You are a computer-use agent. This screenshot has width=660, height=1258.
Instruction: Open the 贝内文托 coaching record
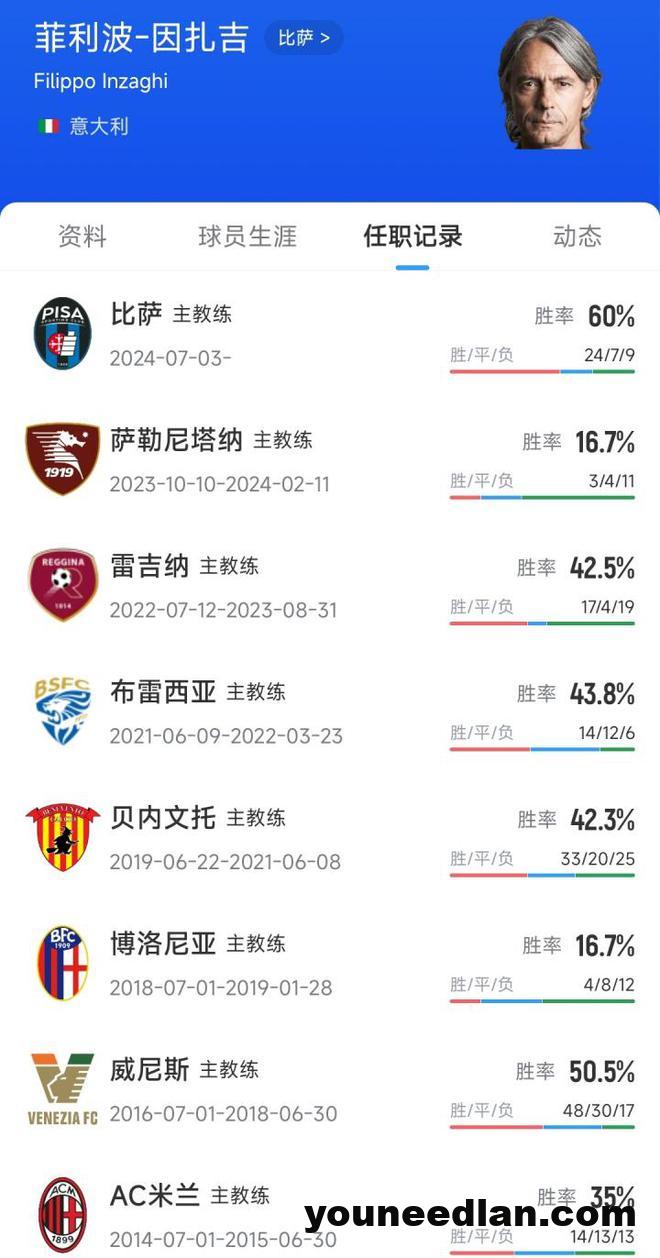click(x=330, y=838)
